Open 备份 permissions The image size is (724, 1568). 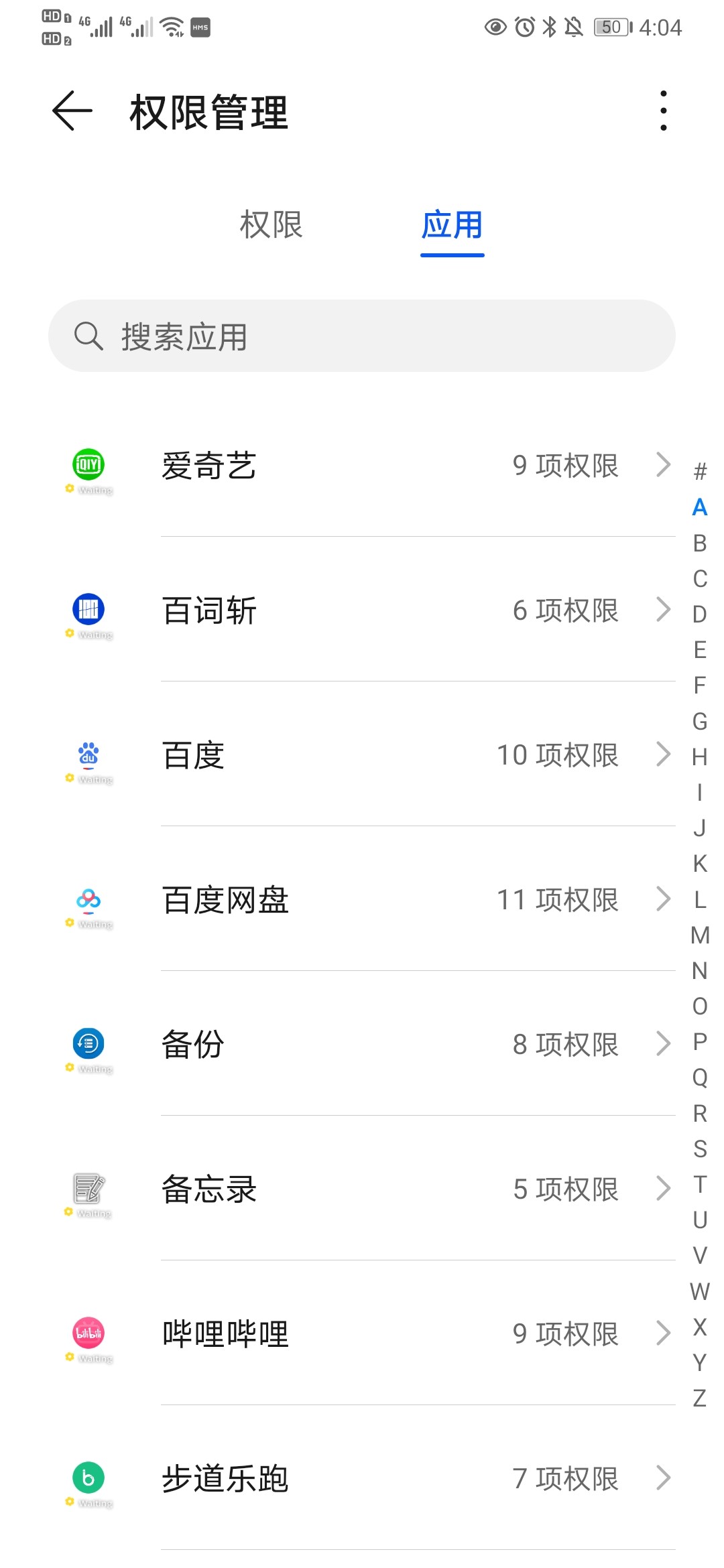tap(362, 1044)
